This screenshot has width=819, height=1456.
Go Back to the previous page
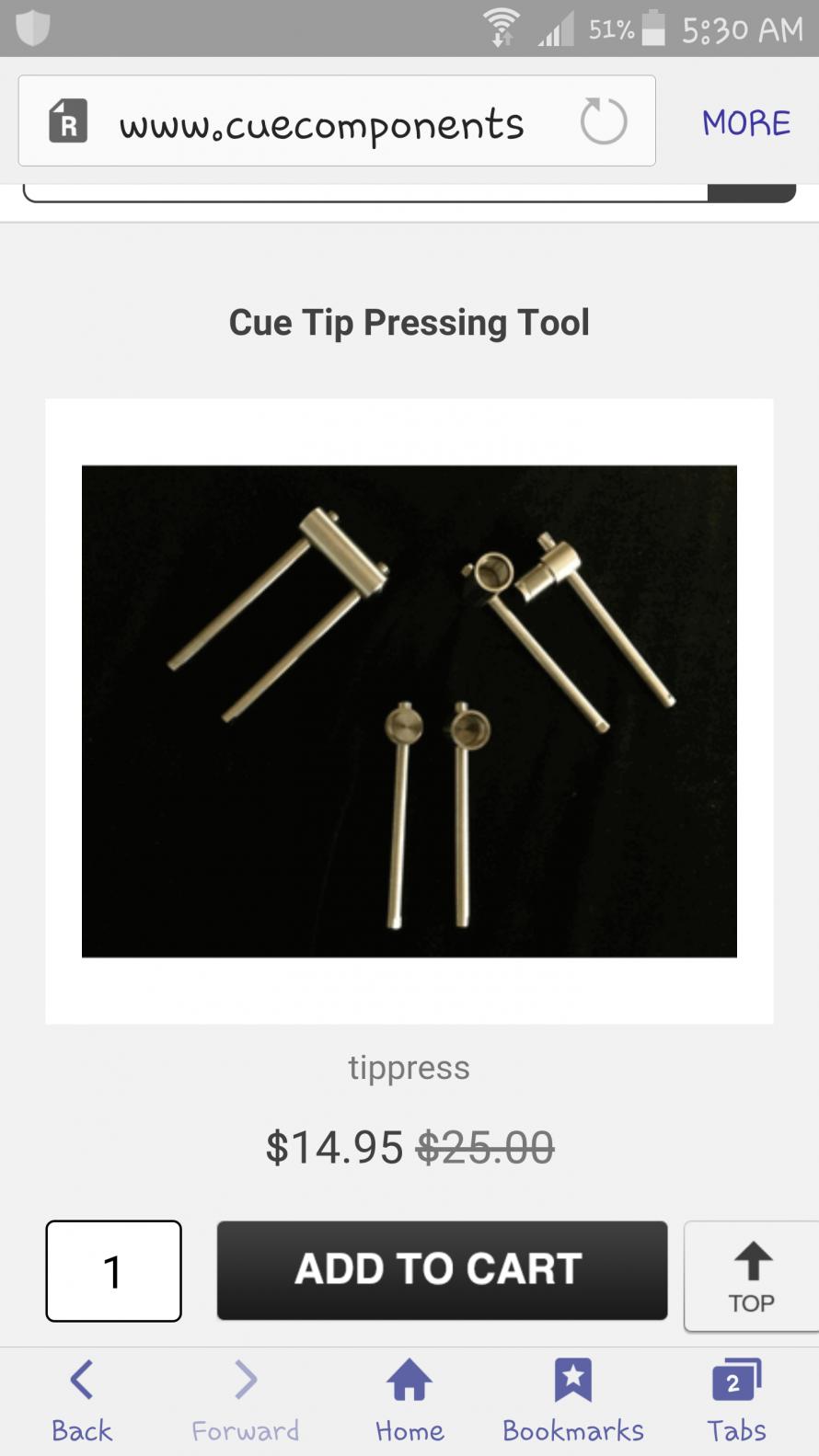tap(82, 1401)
